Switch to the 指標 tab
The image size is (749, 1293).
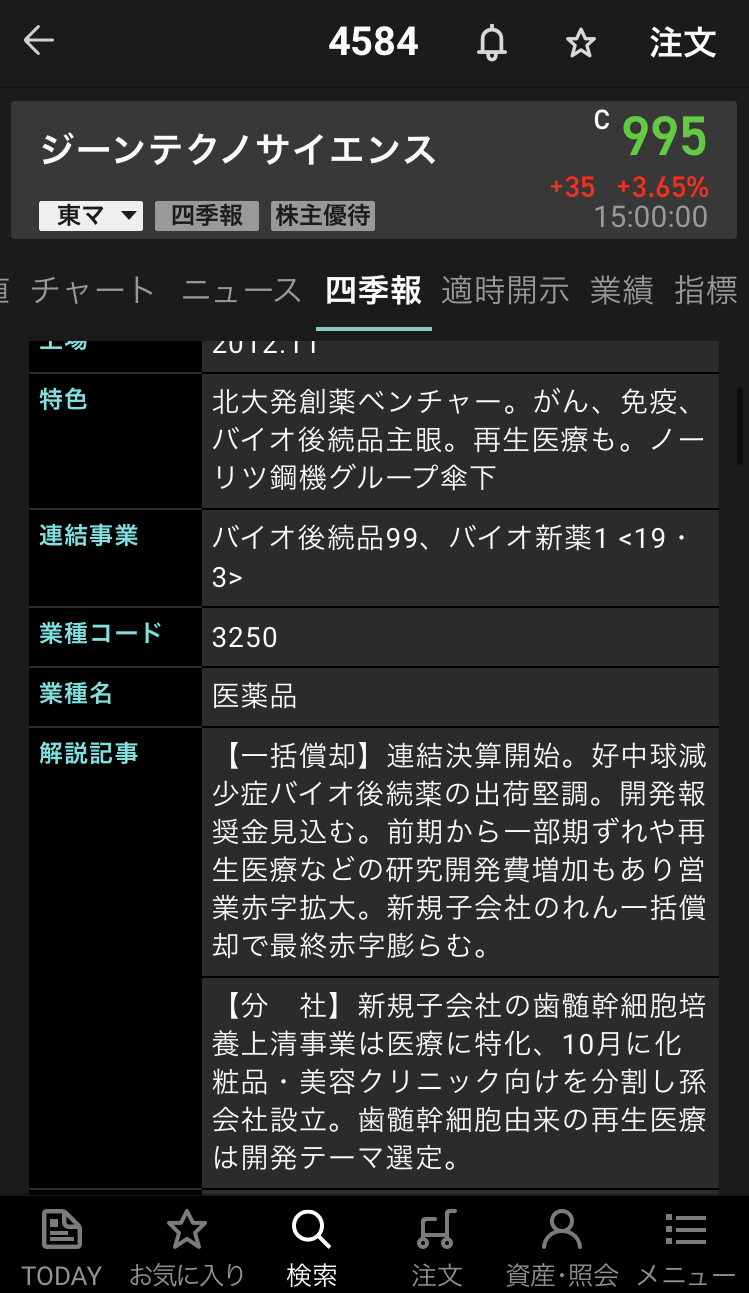[x=706, y=291]
